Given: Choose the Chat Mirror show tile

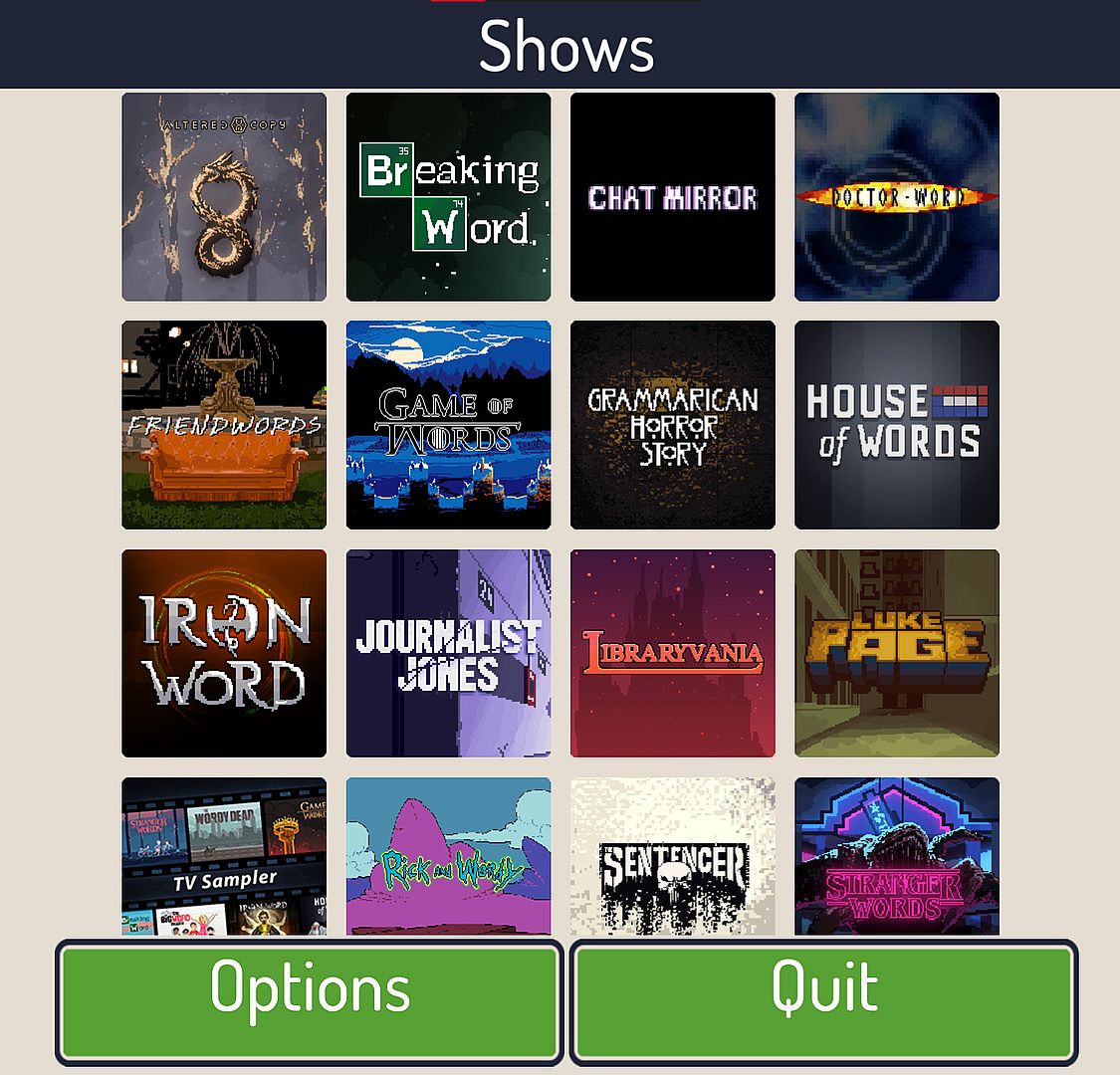Looking at the screenshot, I should (x=672, y=197).
